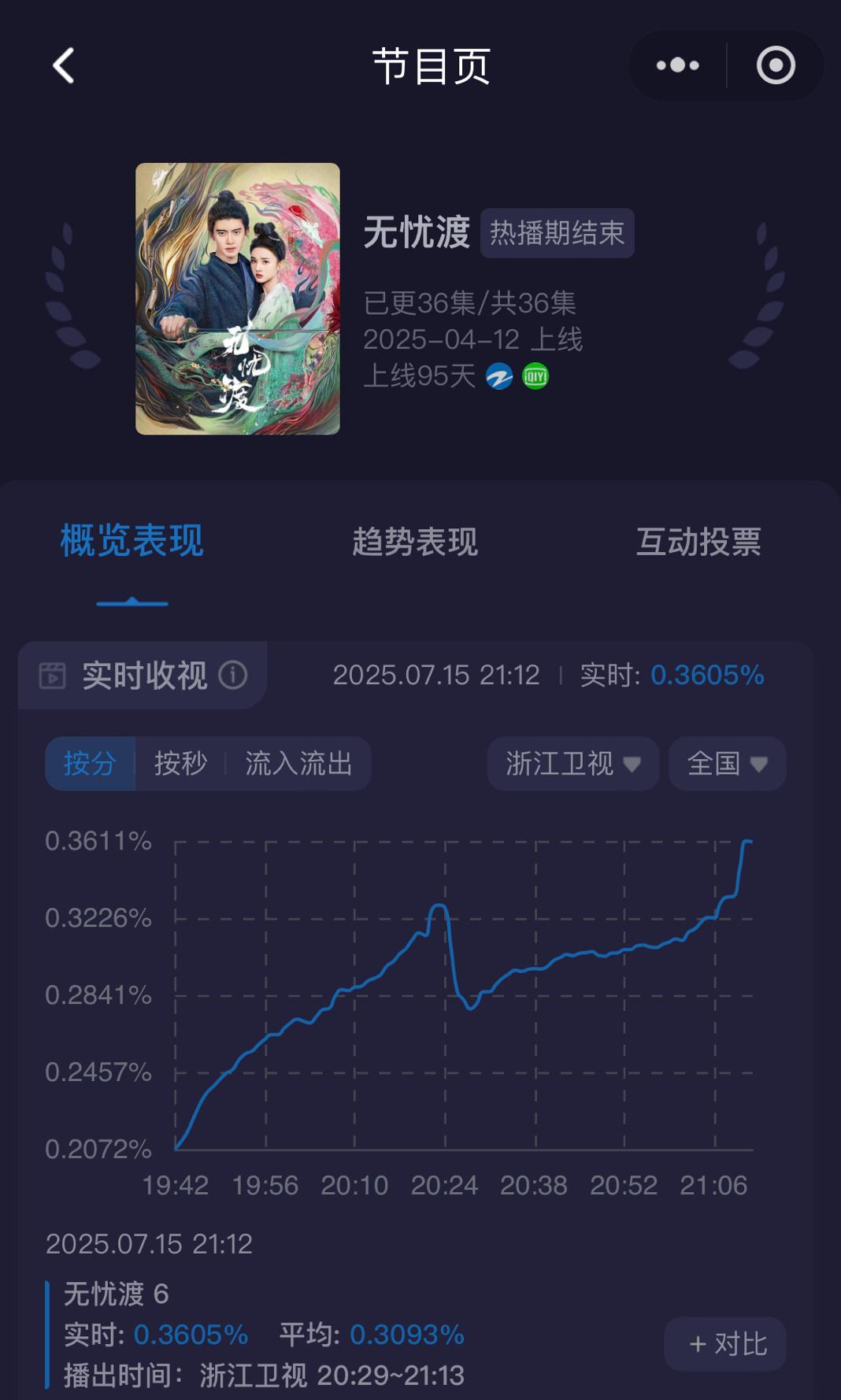View the 流入流出 chart

[x=298, y=764]
